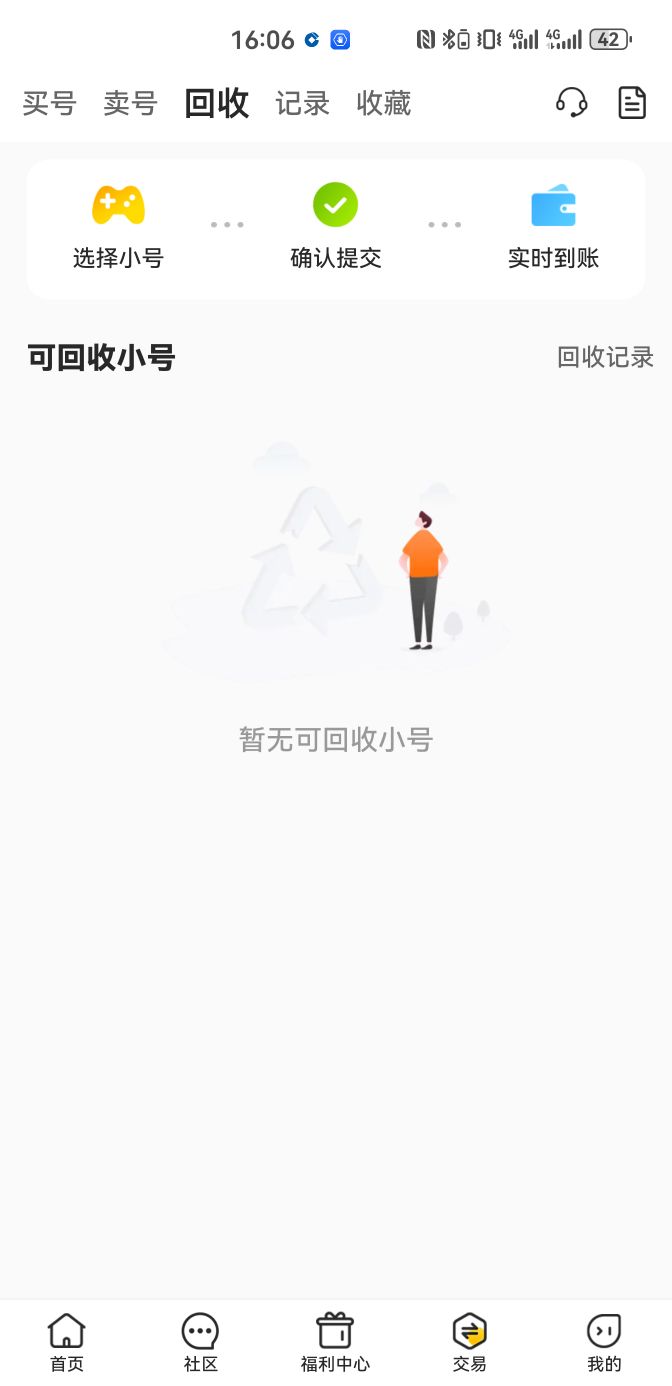Select the 交易 bottom tab
The image size is (672, 1386).
click(470, 1343)
